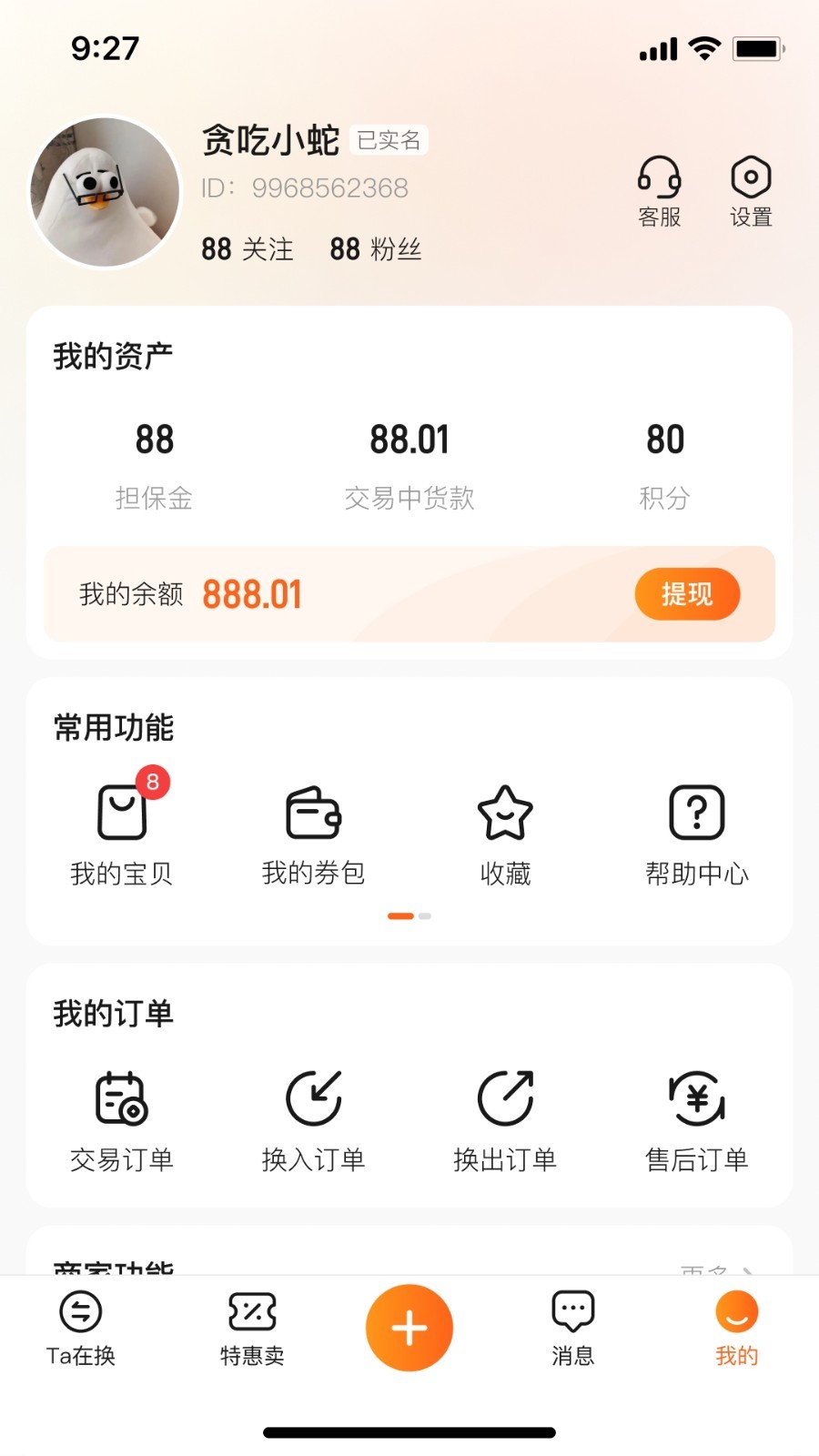Open 客服 customer service
The width and height of the screenshot is (819, 1456).
tap(659, 190)
